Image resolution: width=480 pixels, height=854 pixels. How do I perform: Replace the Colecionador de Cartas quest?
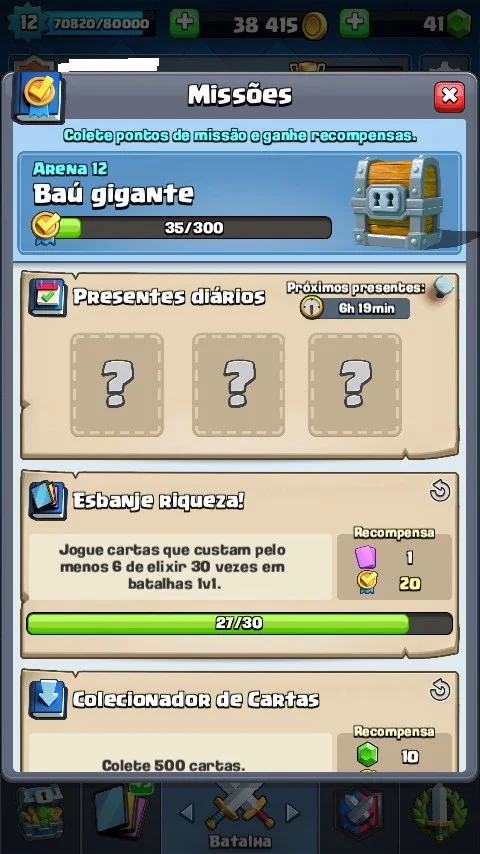[440, 691]
